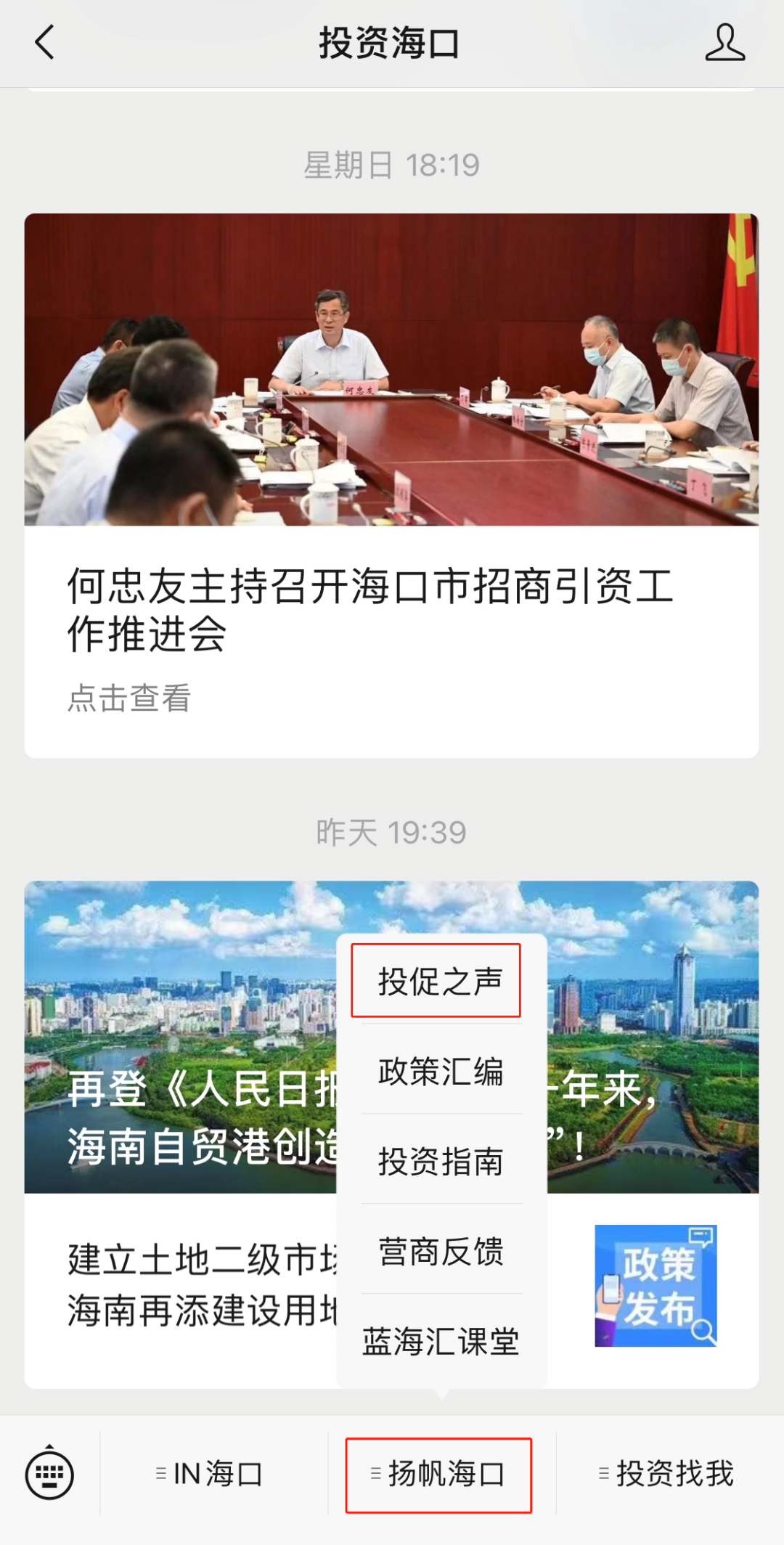This screenshot has height=1545, width=784.
Task: Click the 点击查看 link
Action: click(128, 698)
